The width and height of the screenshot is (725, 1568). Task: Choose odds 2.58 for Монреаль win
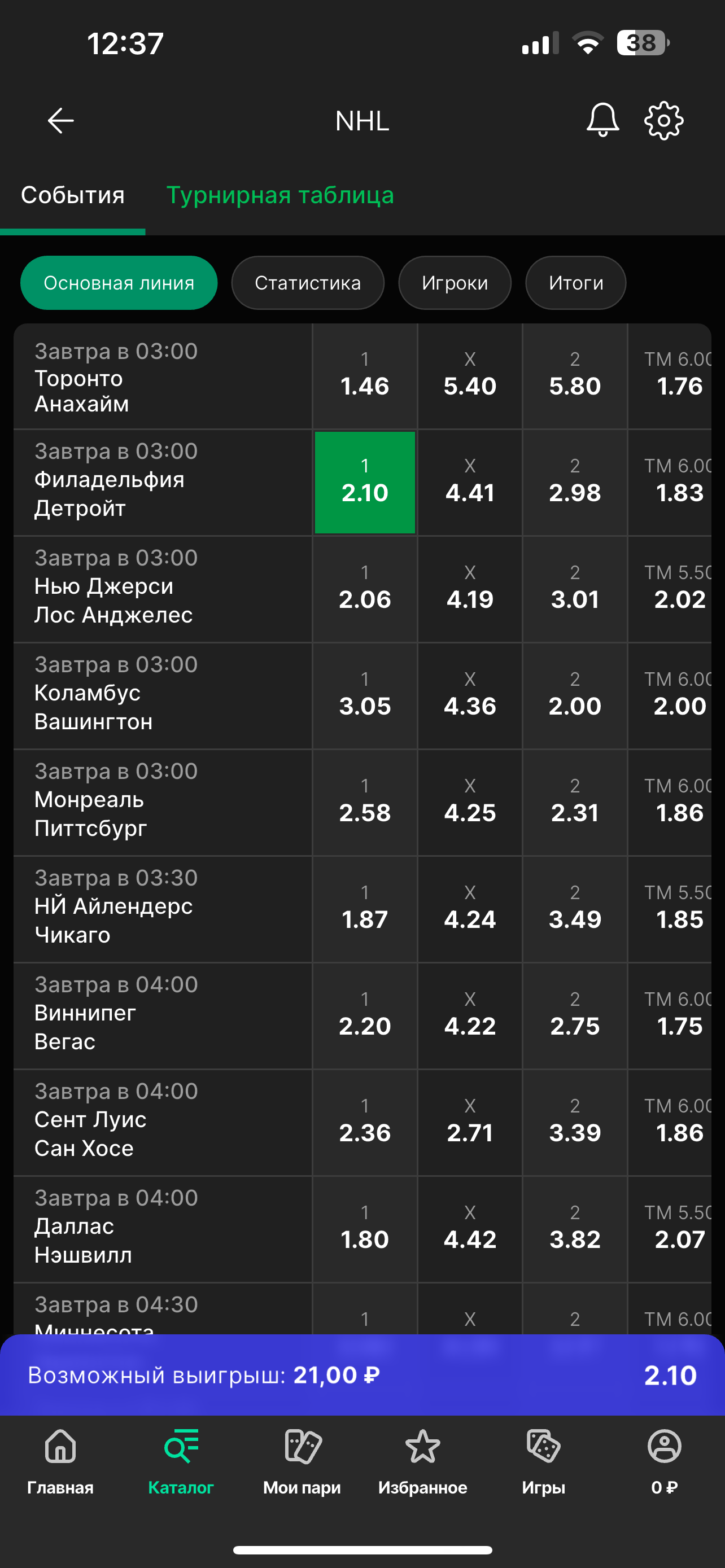365,802
